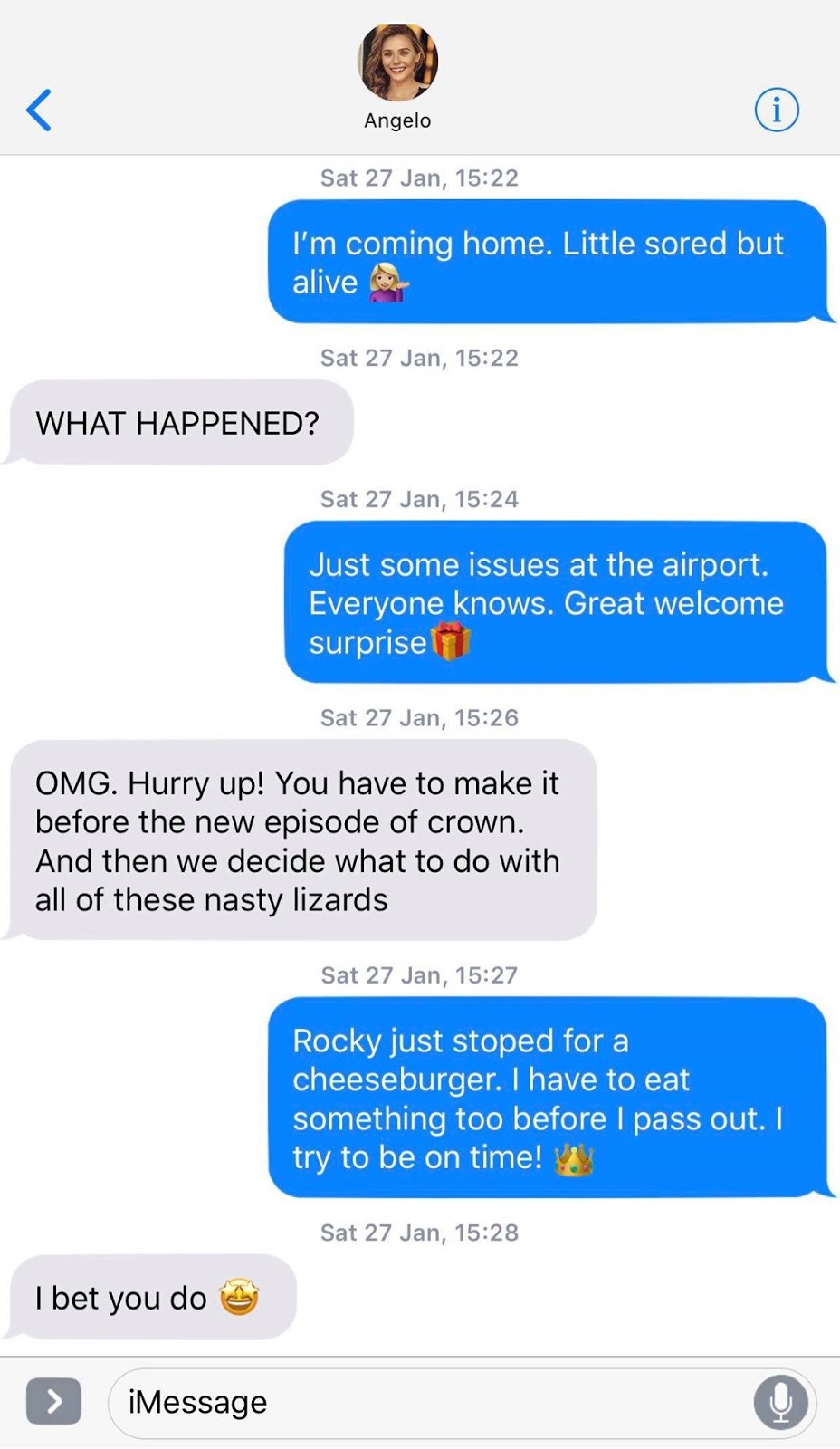
Task: Open Angelo's contact avatar
Action: 397,62
